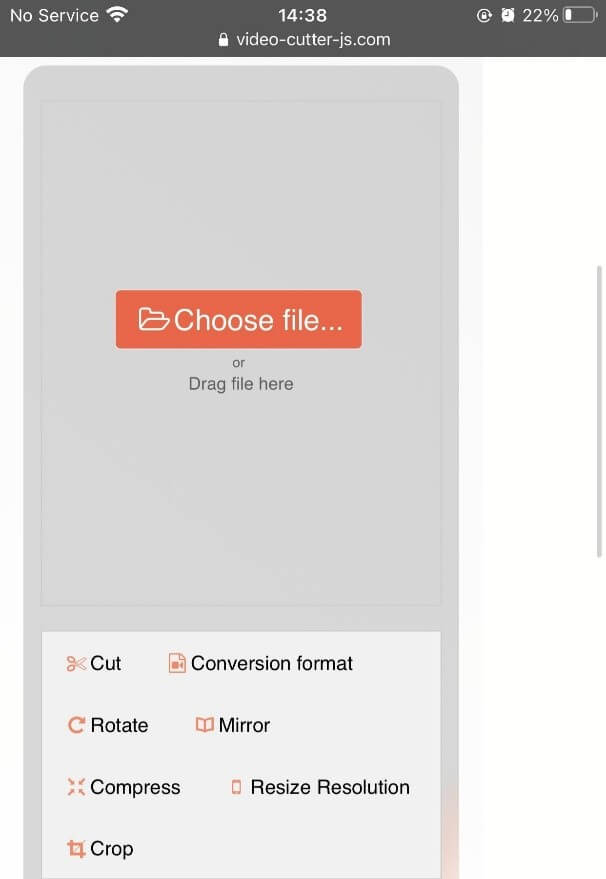606x879 pixels.
Task: Choose the Mirror option
Action: point(233,725)
